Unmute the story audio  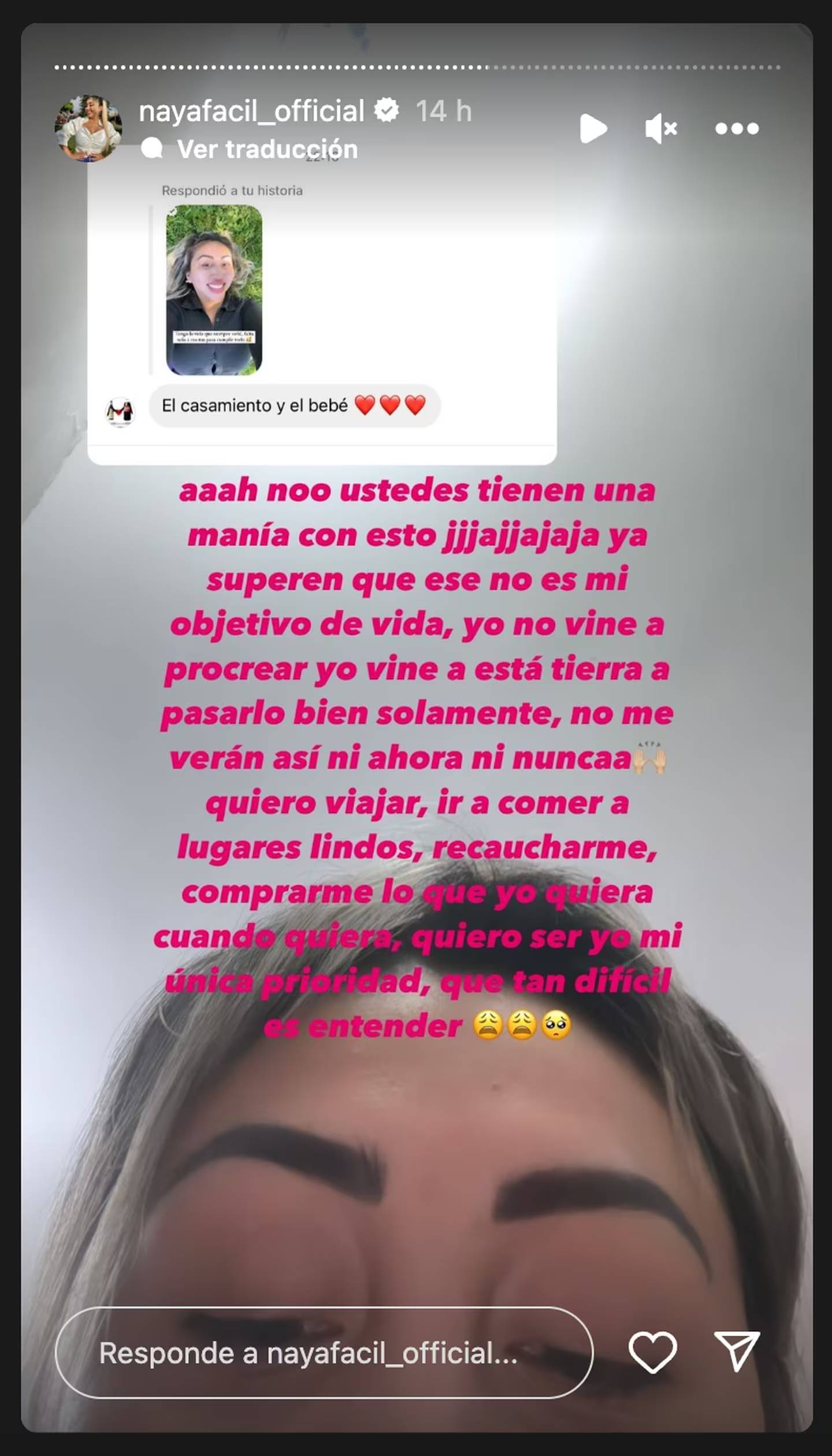click(661, 128)
